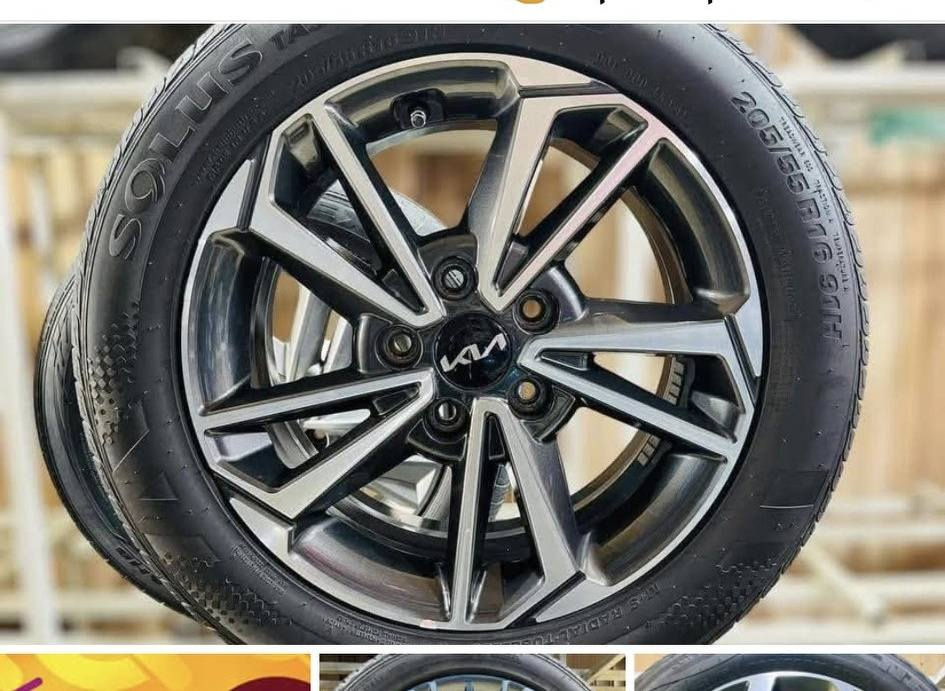The image size is (945, 691).
Task: Open the large Kia alloy wheel photo
Action: [x=472, y=335]
